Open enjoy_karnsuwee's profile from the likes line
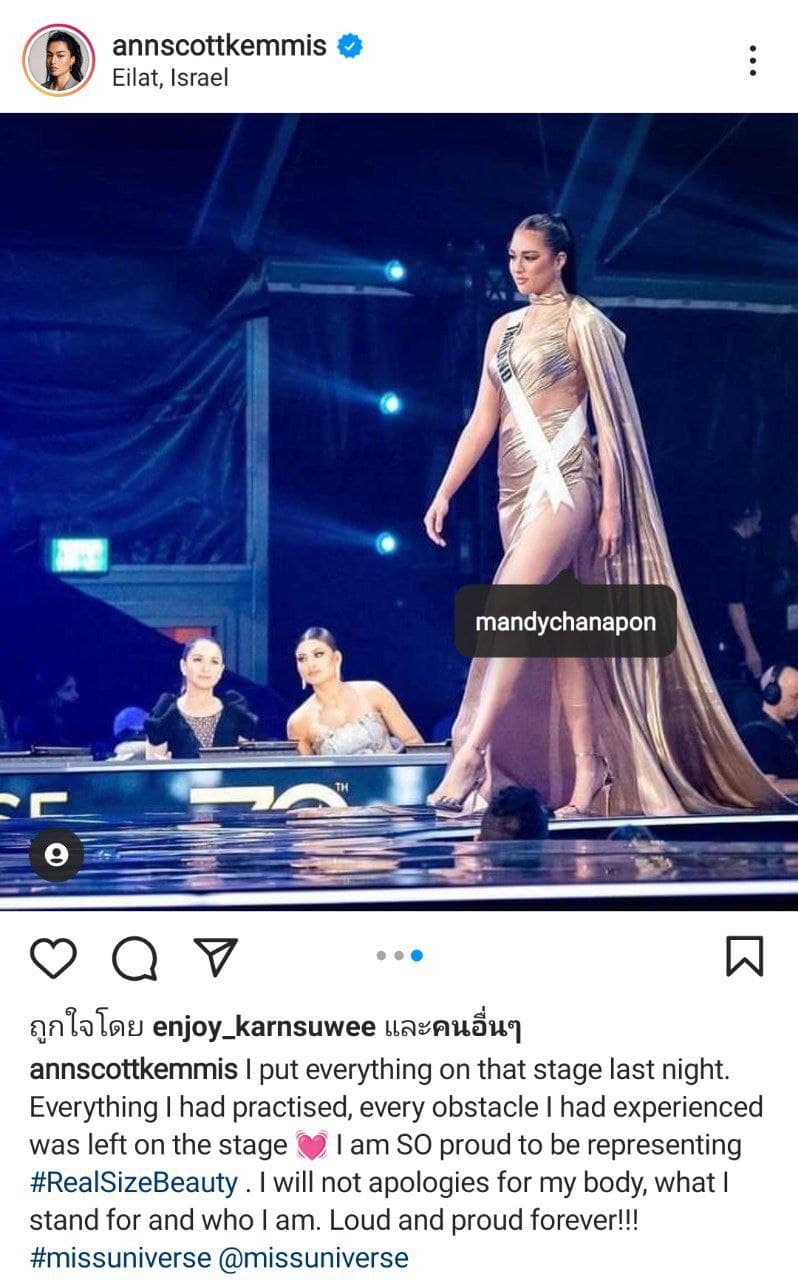 click(x=264, y=1027)
